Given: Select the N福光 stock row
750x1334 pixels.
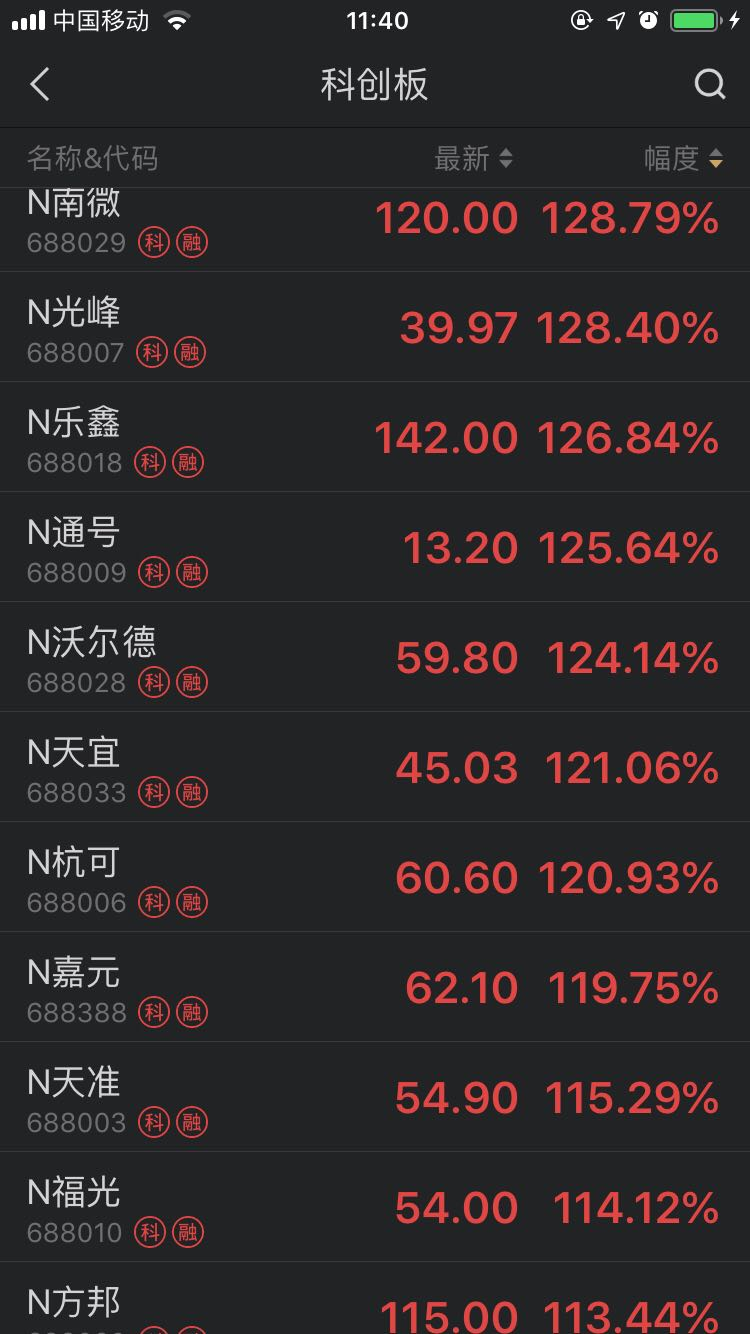Looking at the screenshot, I should (x=375, y=1207).
